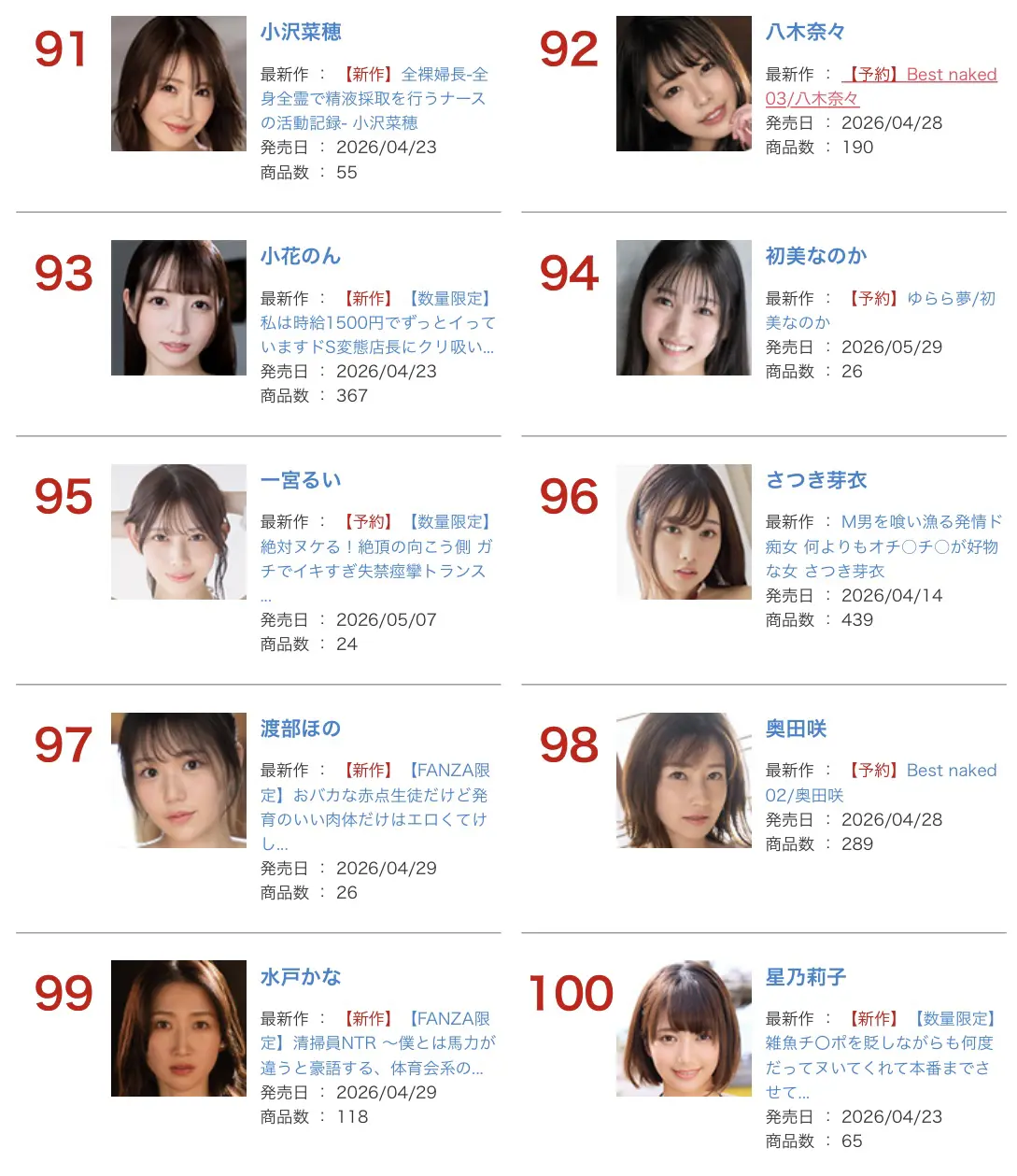
Task: Select the name link 水戸かな
Action: click(x=301, y=977)
